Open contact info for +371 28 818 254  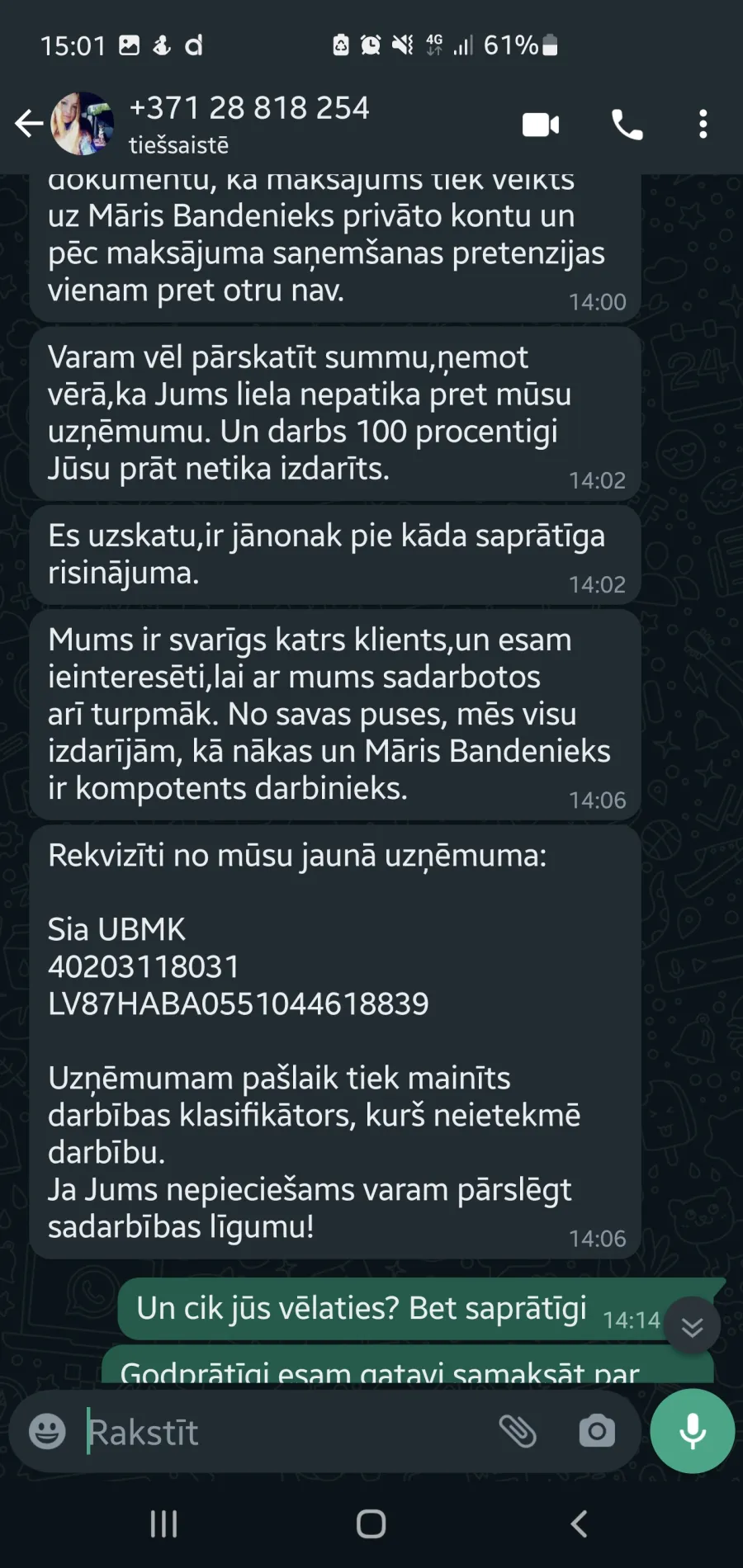(x=249, y=124)
